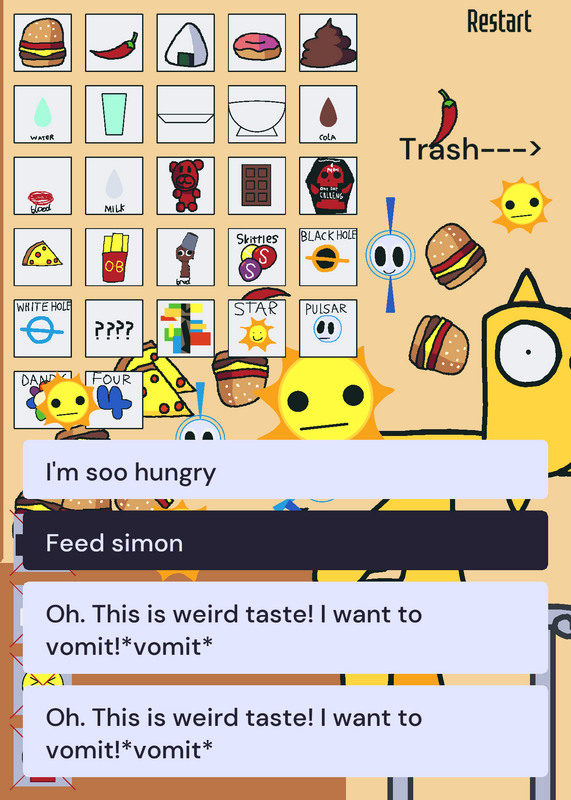Select the pizza slice tile

coord(43,257)
